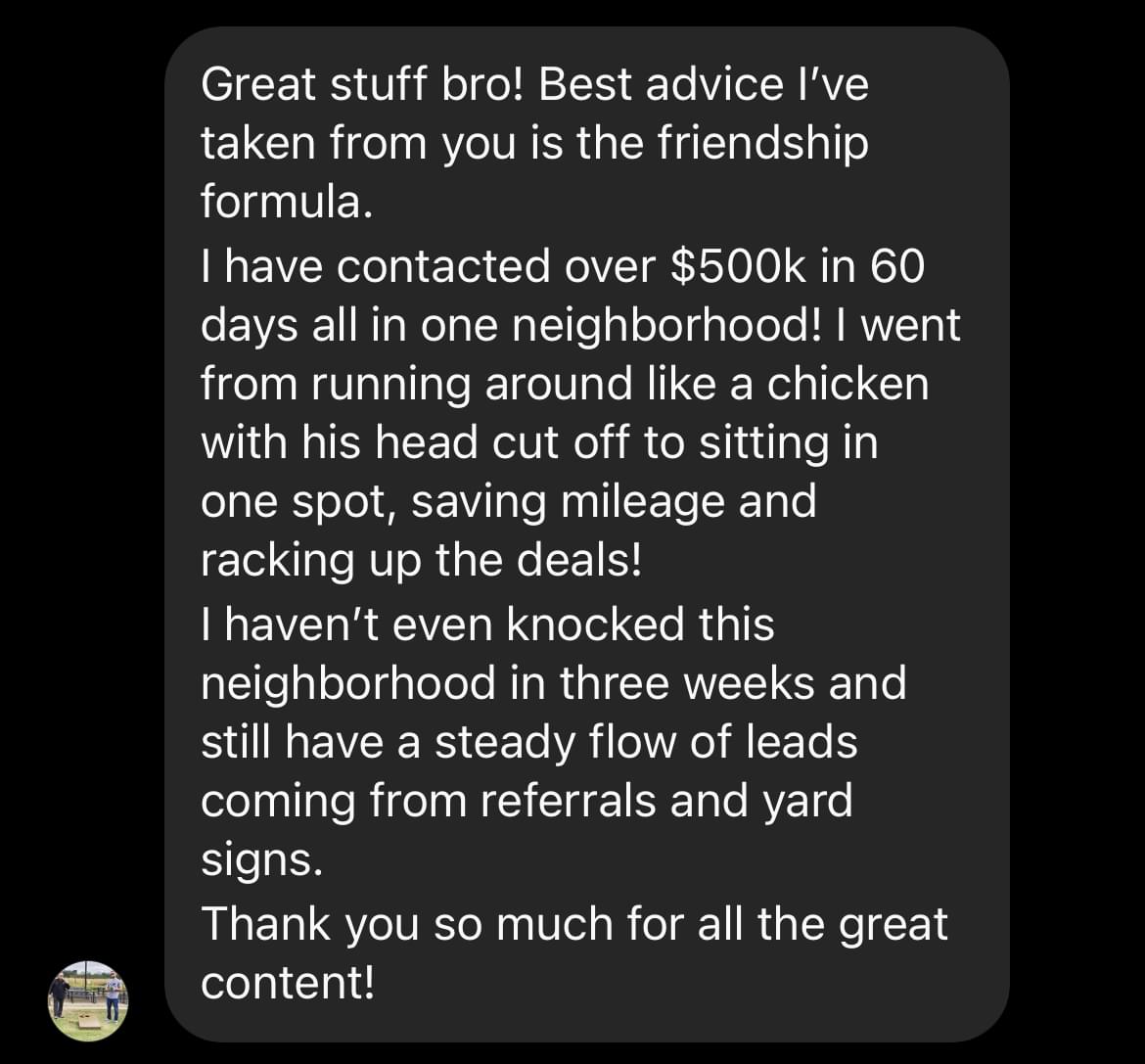Open the sender's profile picture avatar
The image size is (1145, 1064).
88,999
